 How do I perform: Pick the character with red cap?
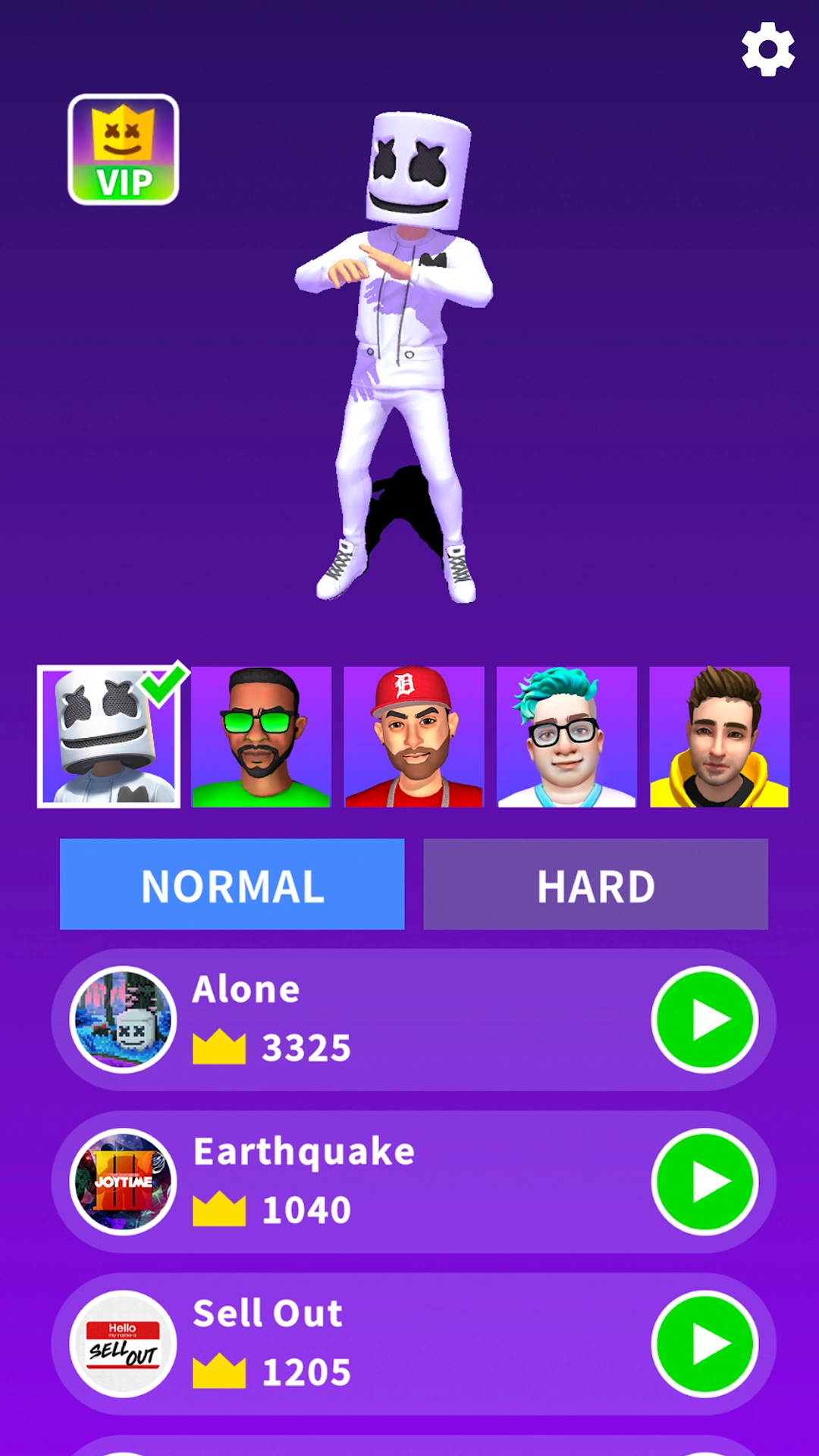[414, 737]
